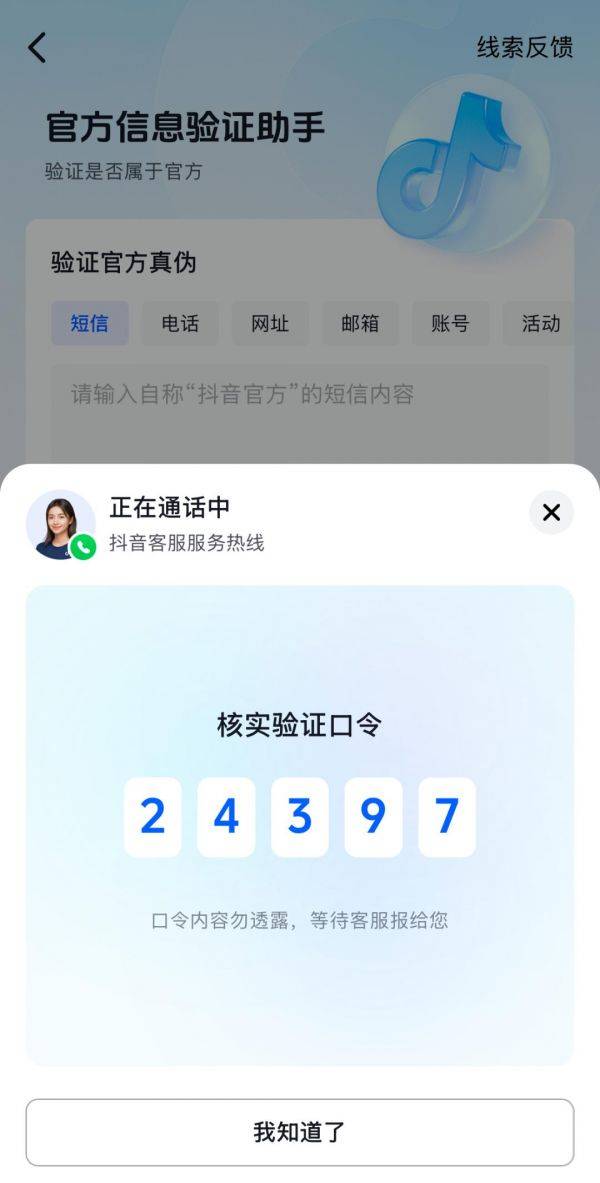
Task: Open 线索反馈 feedback
Action: (x=524, y=47)
